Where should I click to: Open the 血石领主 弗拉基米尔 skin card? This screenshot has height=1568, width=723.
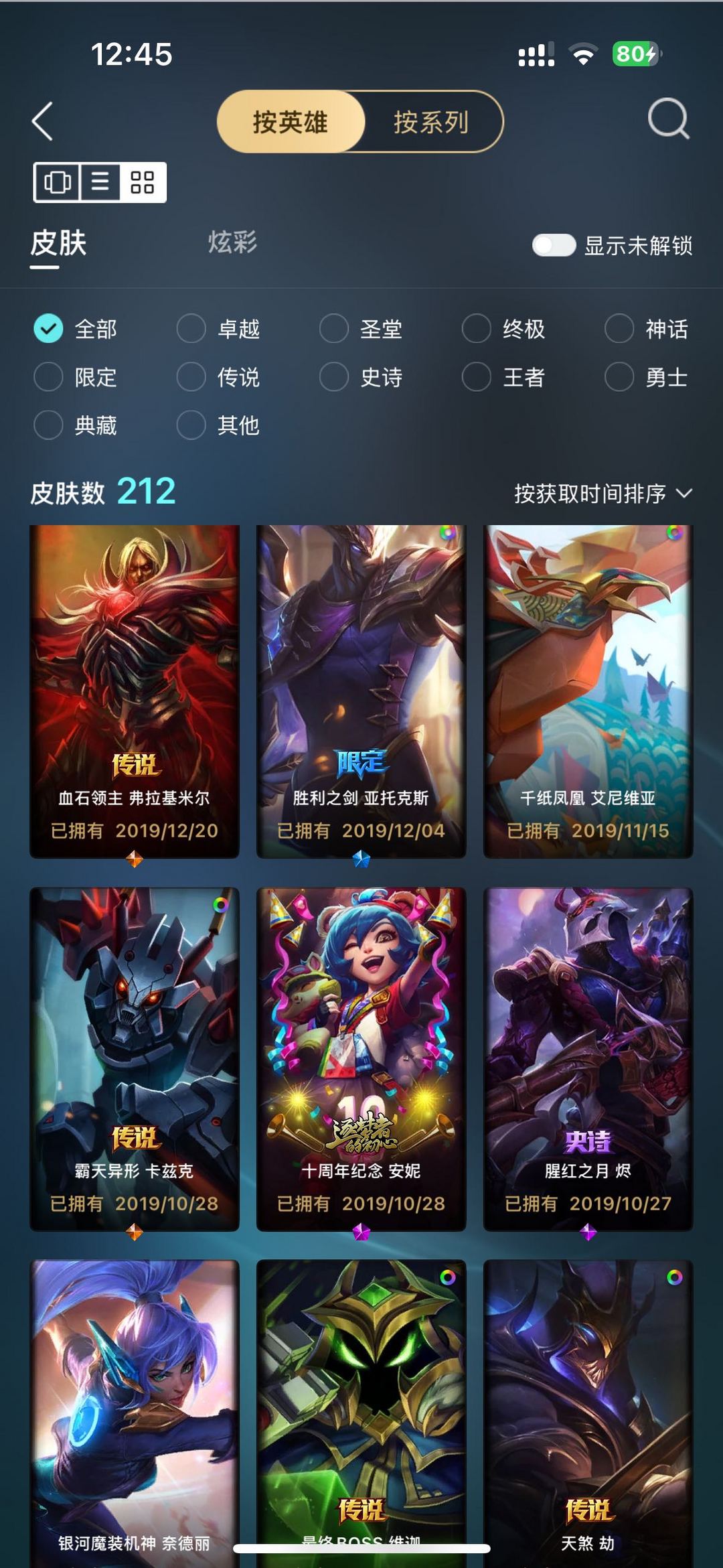(135, 691)
